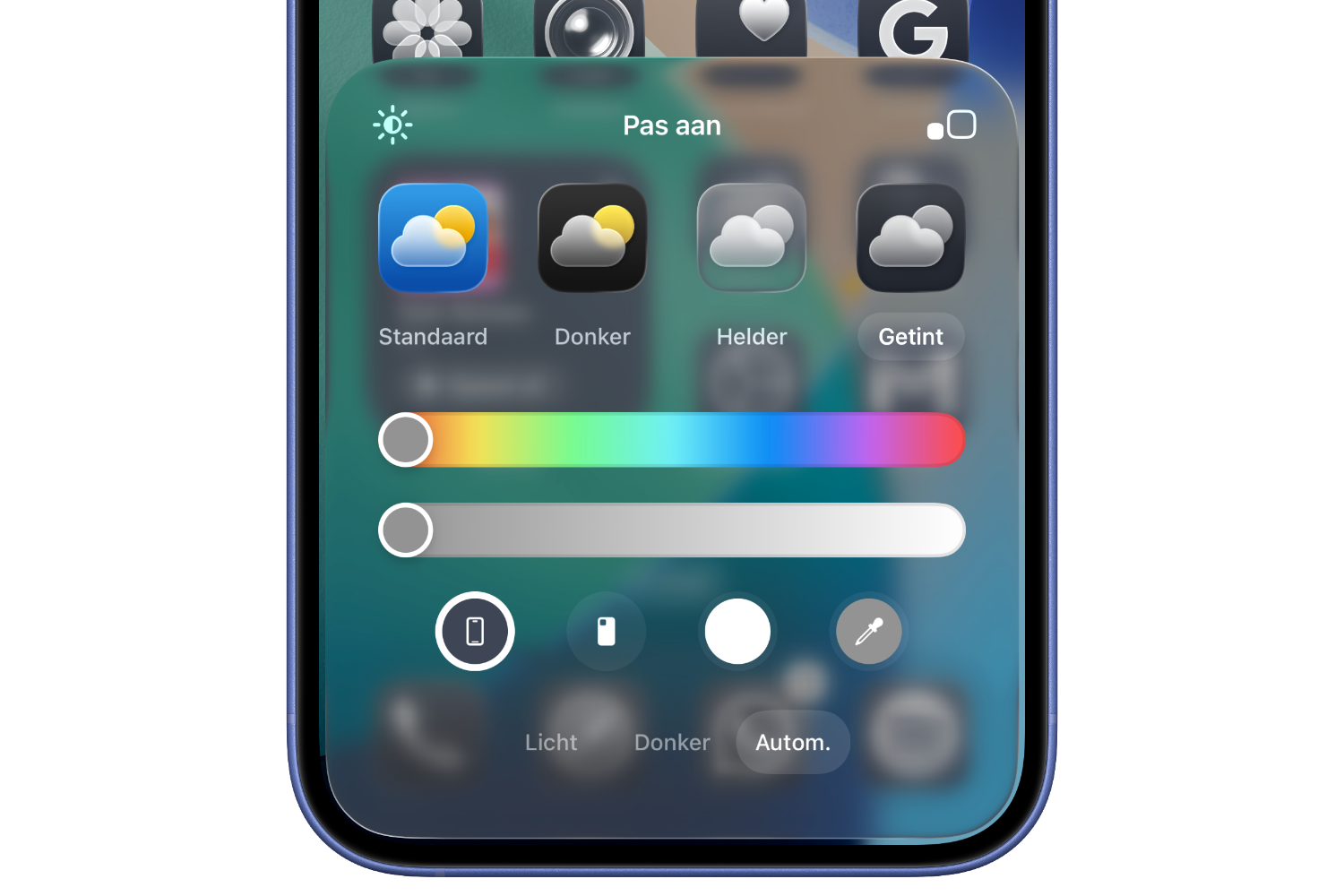Open the eyedropper color picker
The width and height of the screenshot is (1344, 896).
click(868, 632)
